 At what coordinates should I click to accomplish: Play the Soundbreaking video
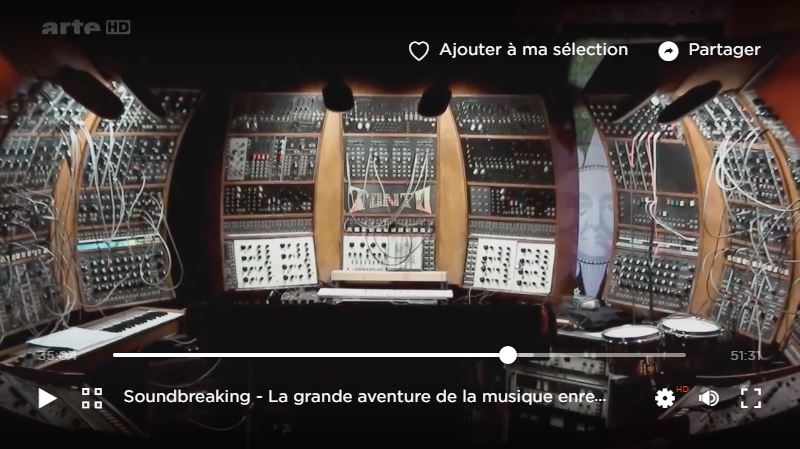[47, 398]
